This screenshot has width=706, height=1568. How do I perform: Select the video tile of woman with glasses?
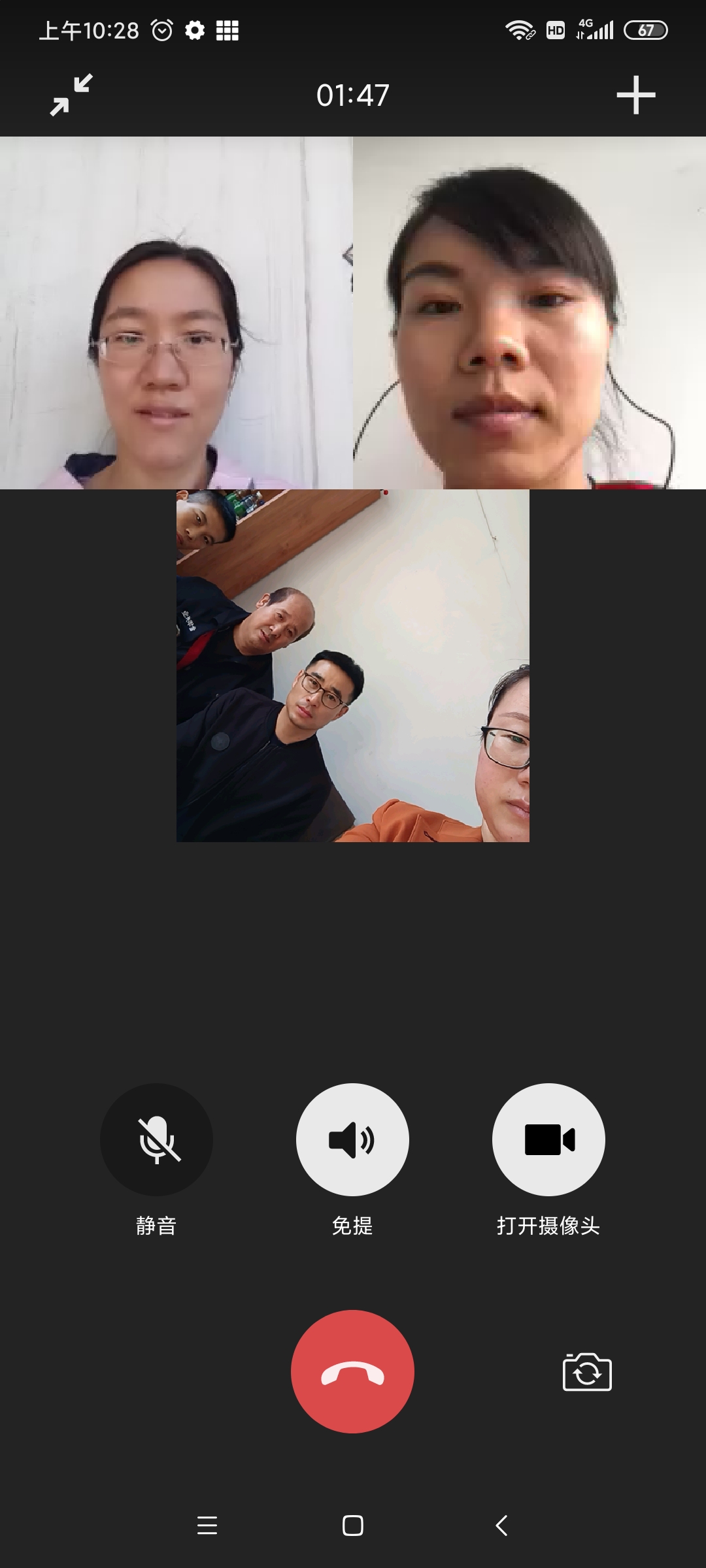tap(176, 313)
